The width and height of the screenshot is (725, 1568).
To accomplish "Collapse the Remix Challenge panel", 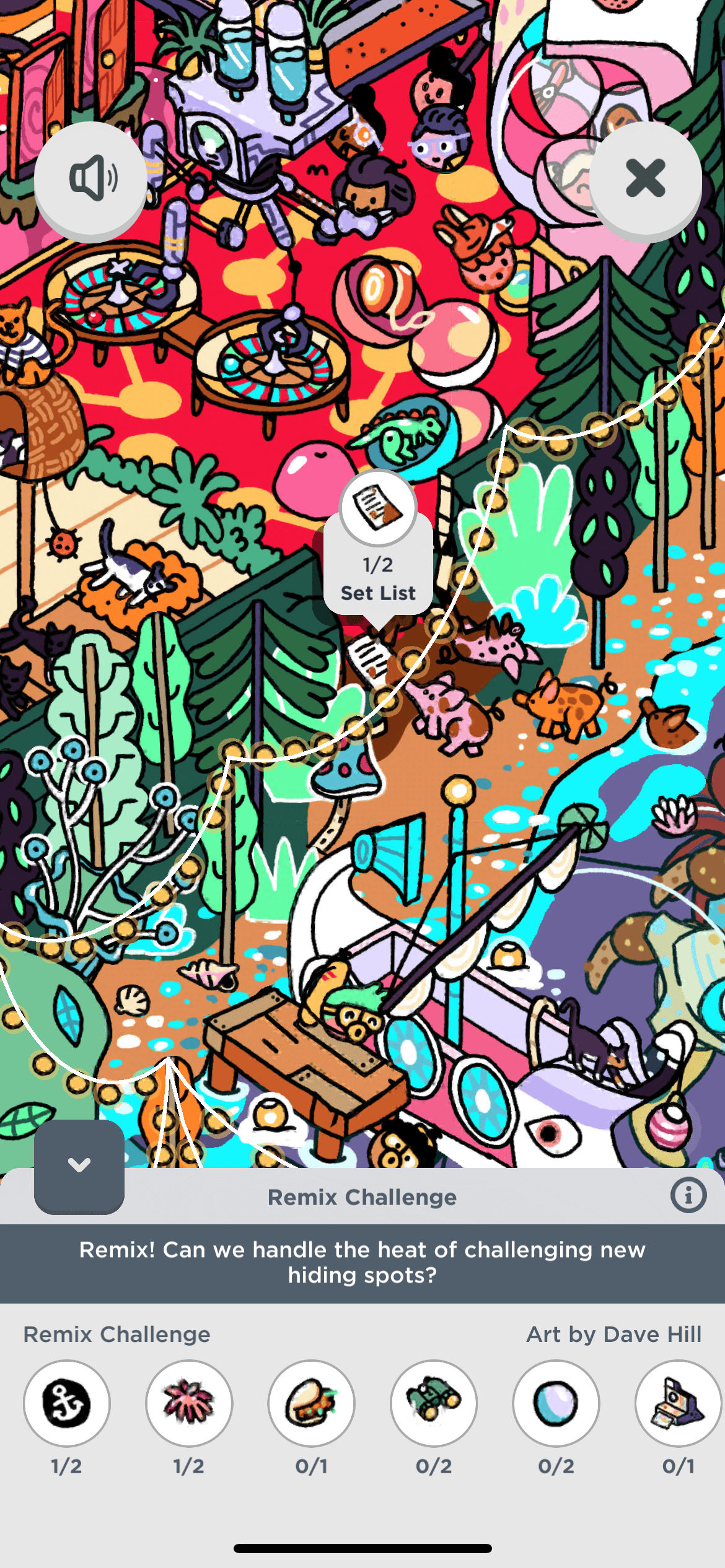I will (x=79, y=1165).
